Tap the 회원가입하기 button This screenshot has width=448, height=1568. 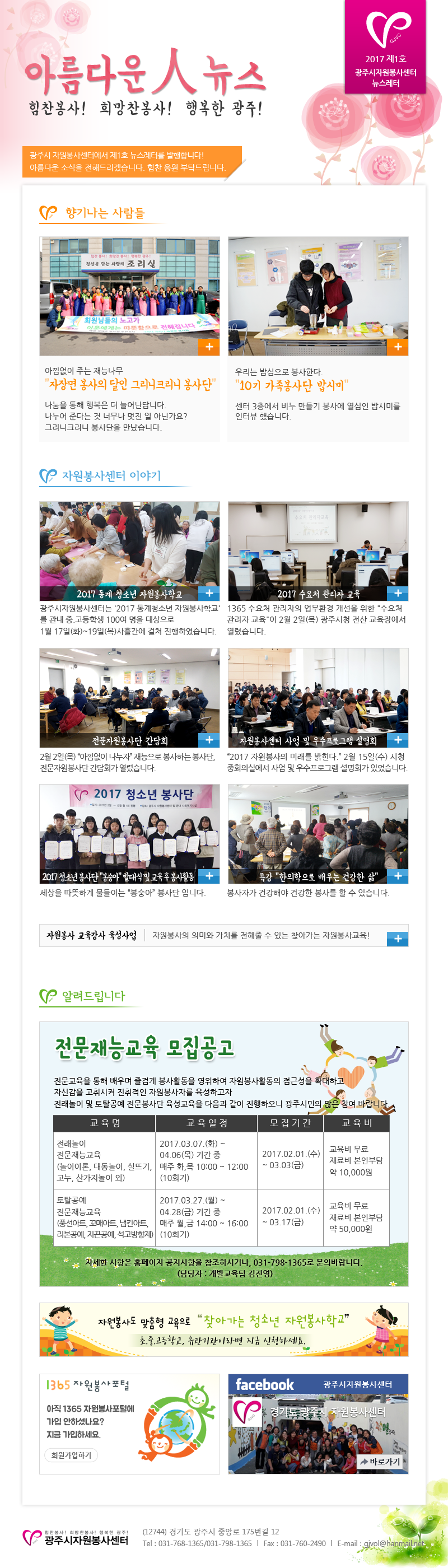71,1455
